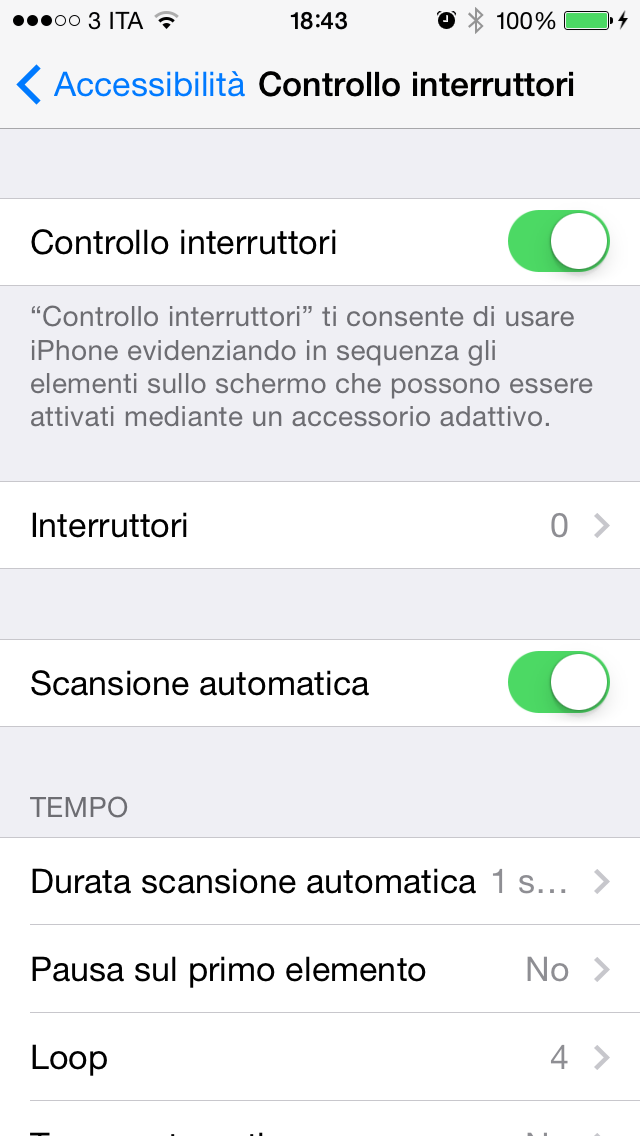The width and height of the screenshot is (640, 1136).
Task: Open Pausa sul primo elemento
Action: (x=320, y=969)
